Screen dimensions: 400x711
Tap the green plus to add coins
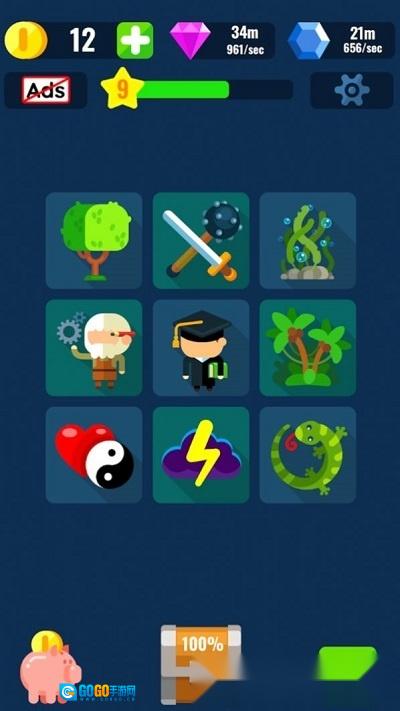tap(135, 40)
